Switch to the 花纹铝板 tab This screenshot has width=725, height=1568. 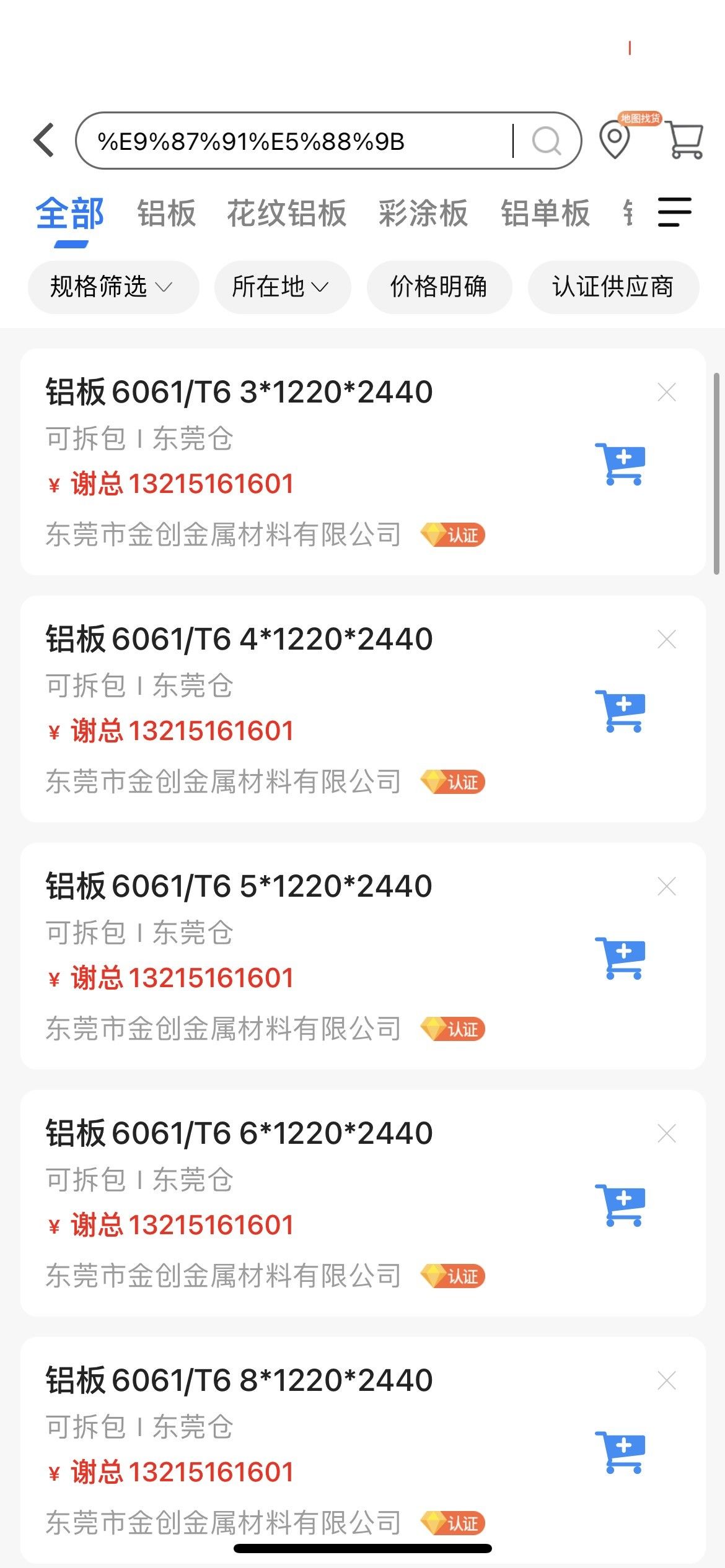coord(286,214)
